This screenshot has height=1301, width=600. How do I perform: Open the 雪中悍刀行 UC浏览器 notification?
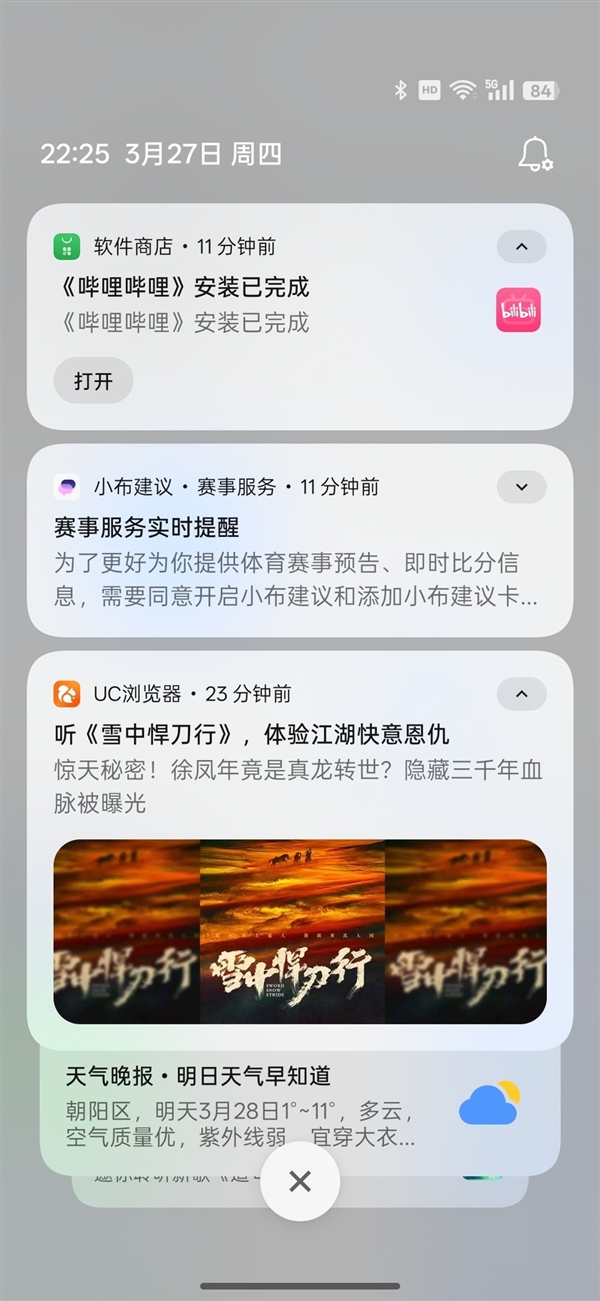(x=250, y=736)
